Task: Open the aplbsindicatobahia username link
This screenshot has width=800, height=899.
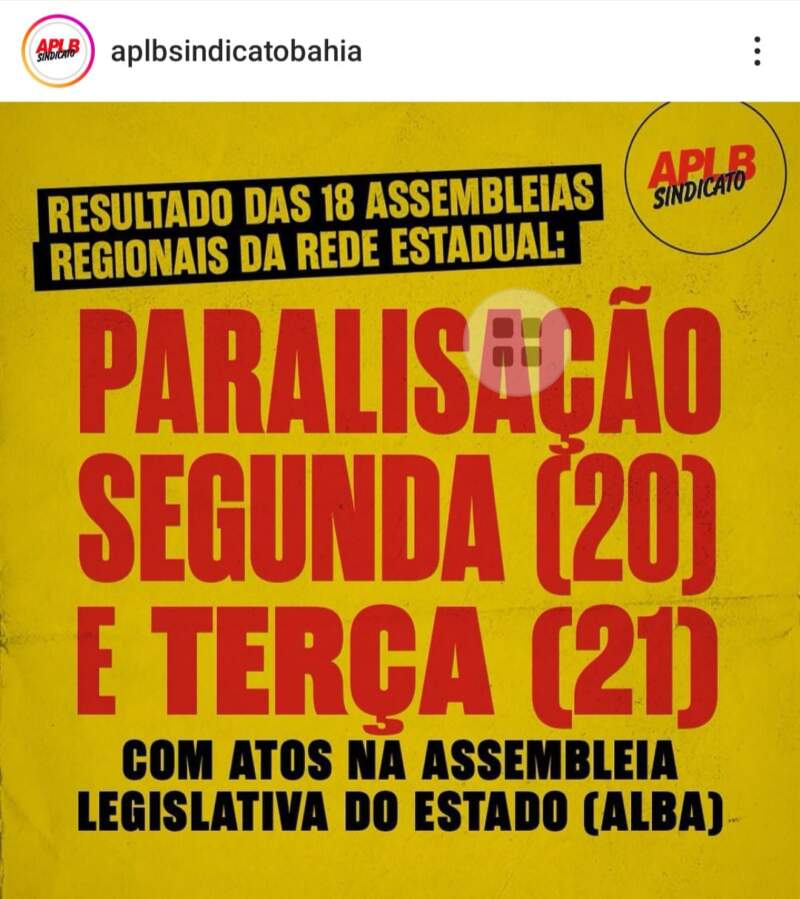Action: [x=237, y=51]
